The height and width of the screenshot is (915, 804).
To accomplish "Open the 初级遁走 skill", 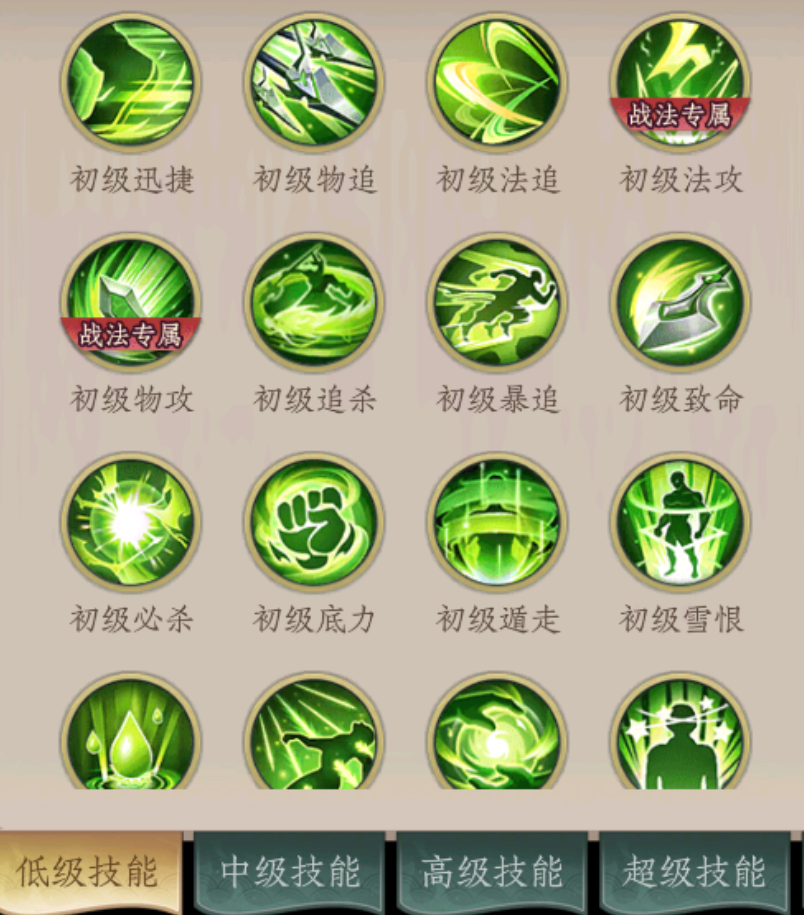I will coord(497,522).
